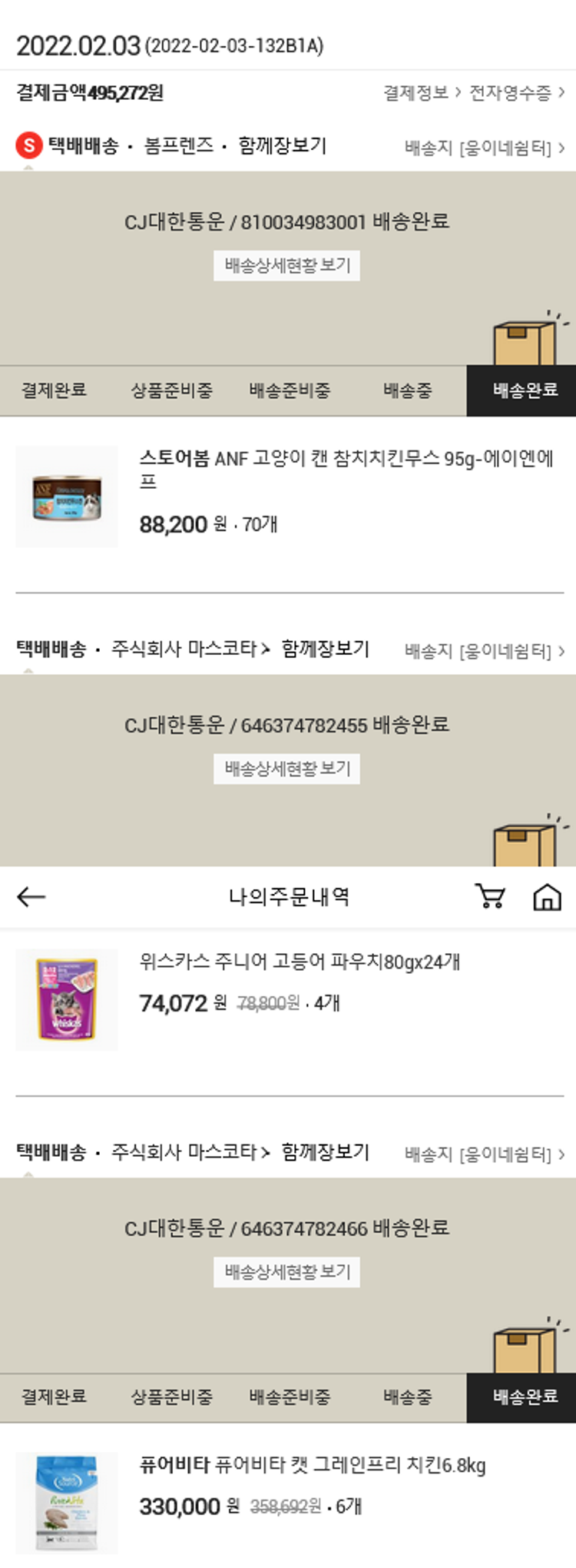Open the 봄프렌즈 seller link
This screenshot has height=1568, width=576.
(x=179, y=145)
